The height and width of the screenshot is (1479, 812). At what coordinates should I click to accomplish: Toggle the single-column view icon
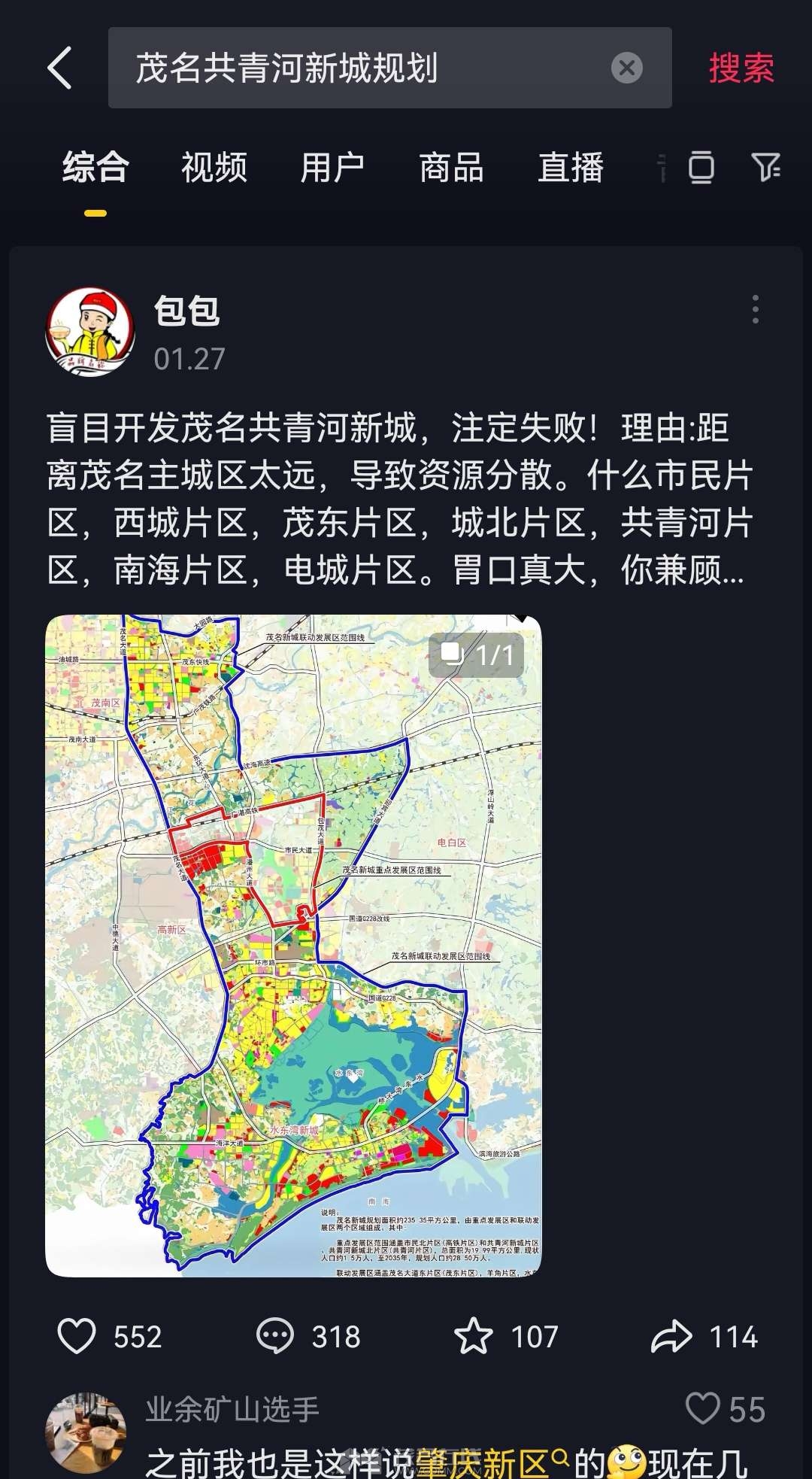point(701,167)
